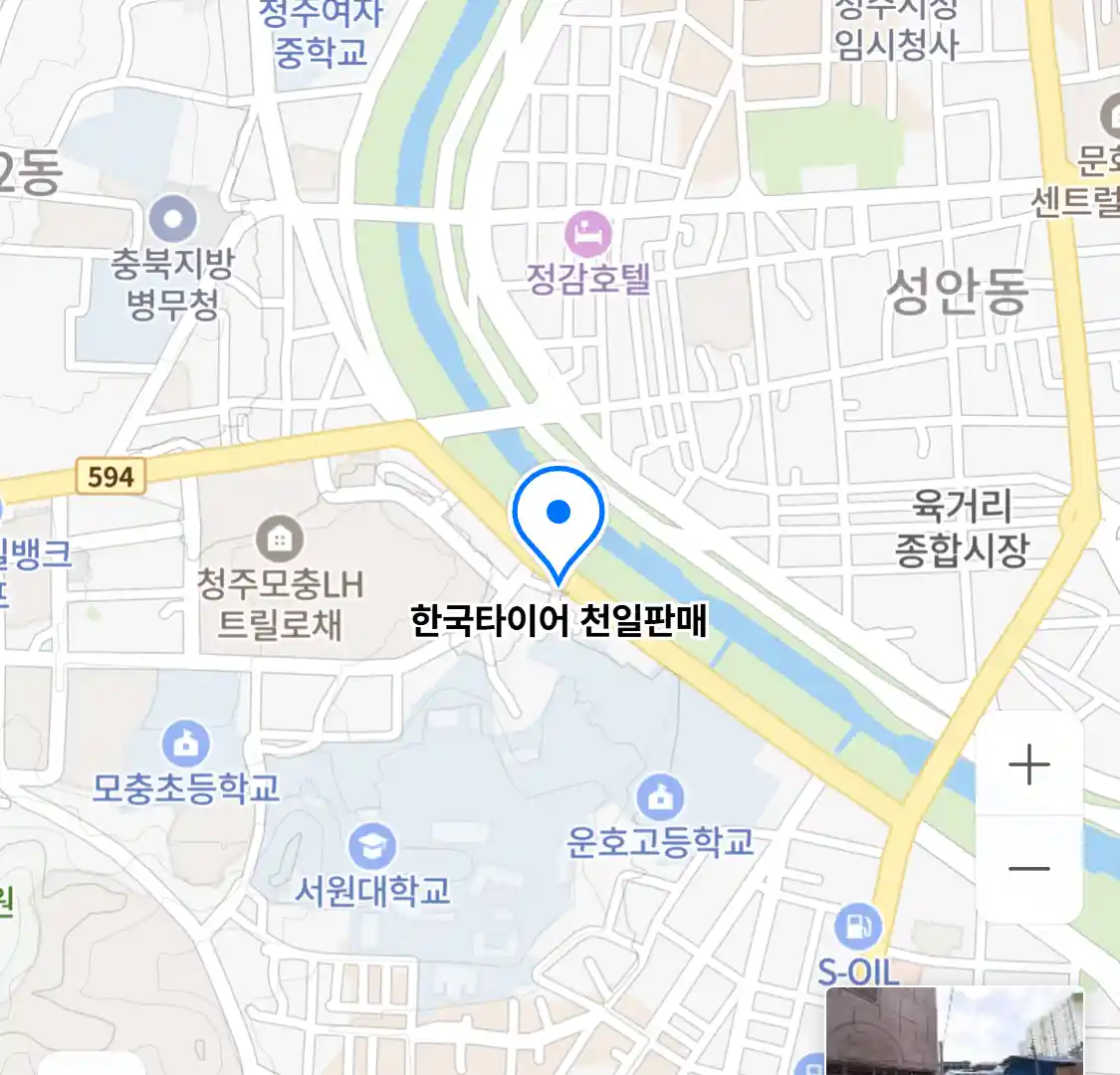Tap the 모충초등학교 school marker
1120x1075 pixels.
pyautogui.click(x=185, y=743)
